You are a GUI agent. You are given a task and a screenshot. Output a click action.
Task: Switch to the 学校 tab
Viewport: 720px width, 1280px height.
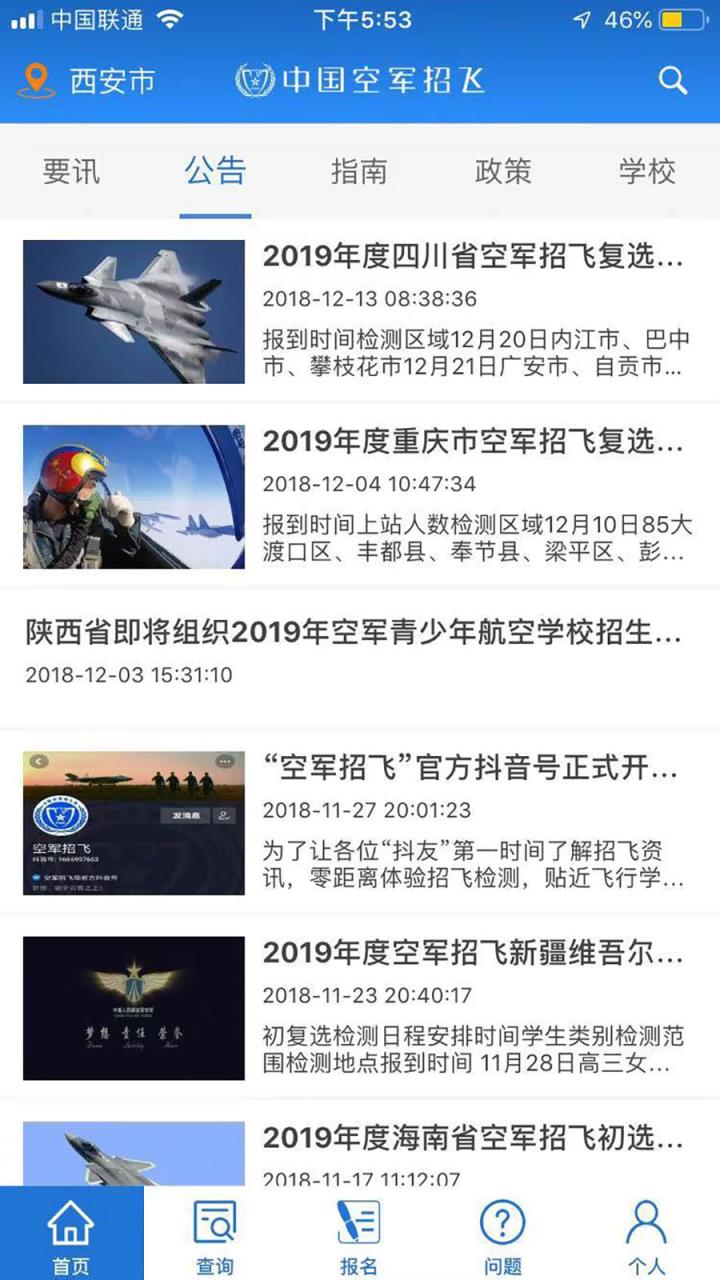tap(645, 172)
